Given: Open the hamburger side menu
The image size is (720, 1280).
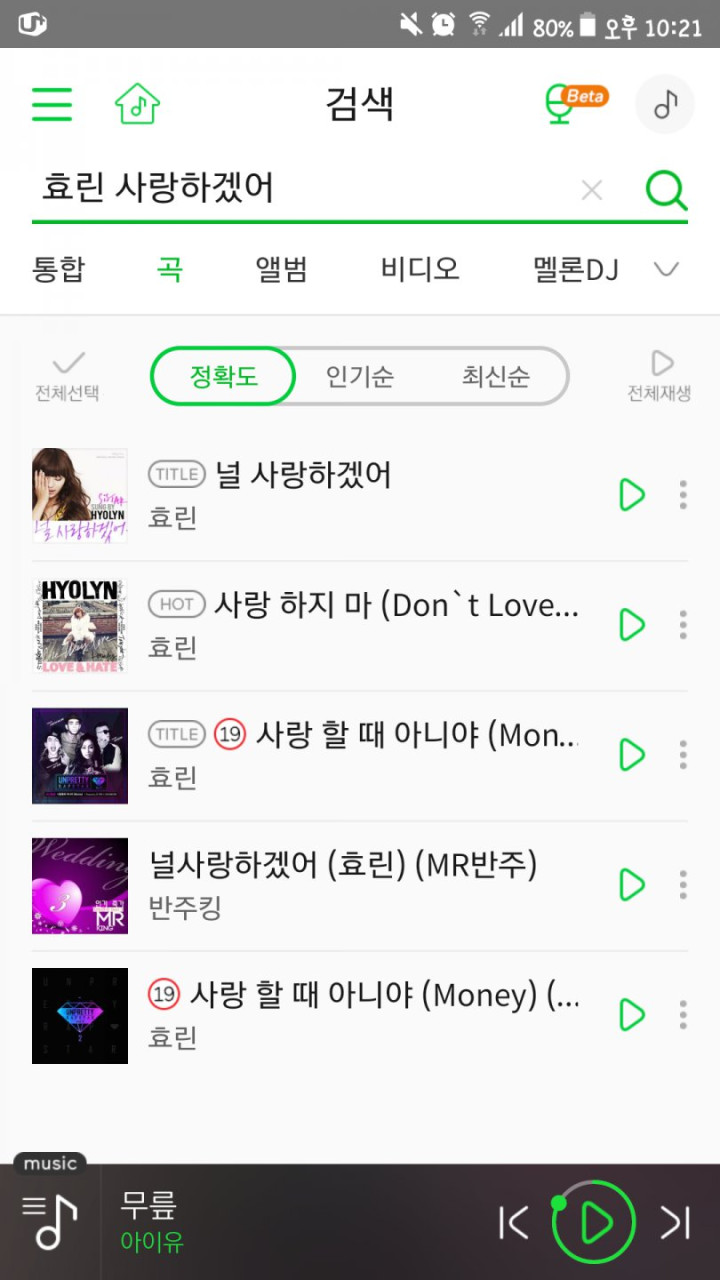Looking at the screenshot, I should click(x=52, y=104).
